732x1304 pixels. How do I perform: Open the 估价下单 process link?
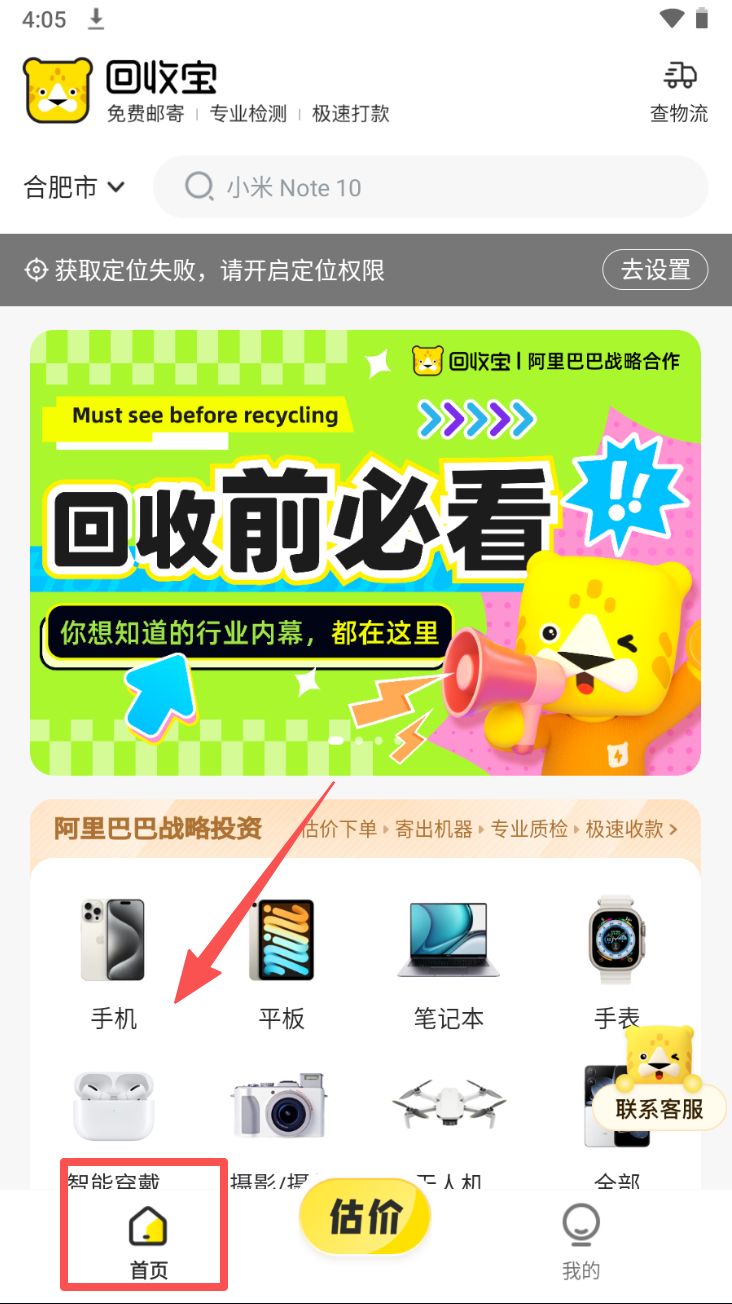point(340,829)
